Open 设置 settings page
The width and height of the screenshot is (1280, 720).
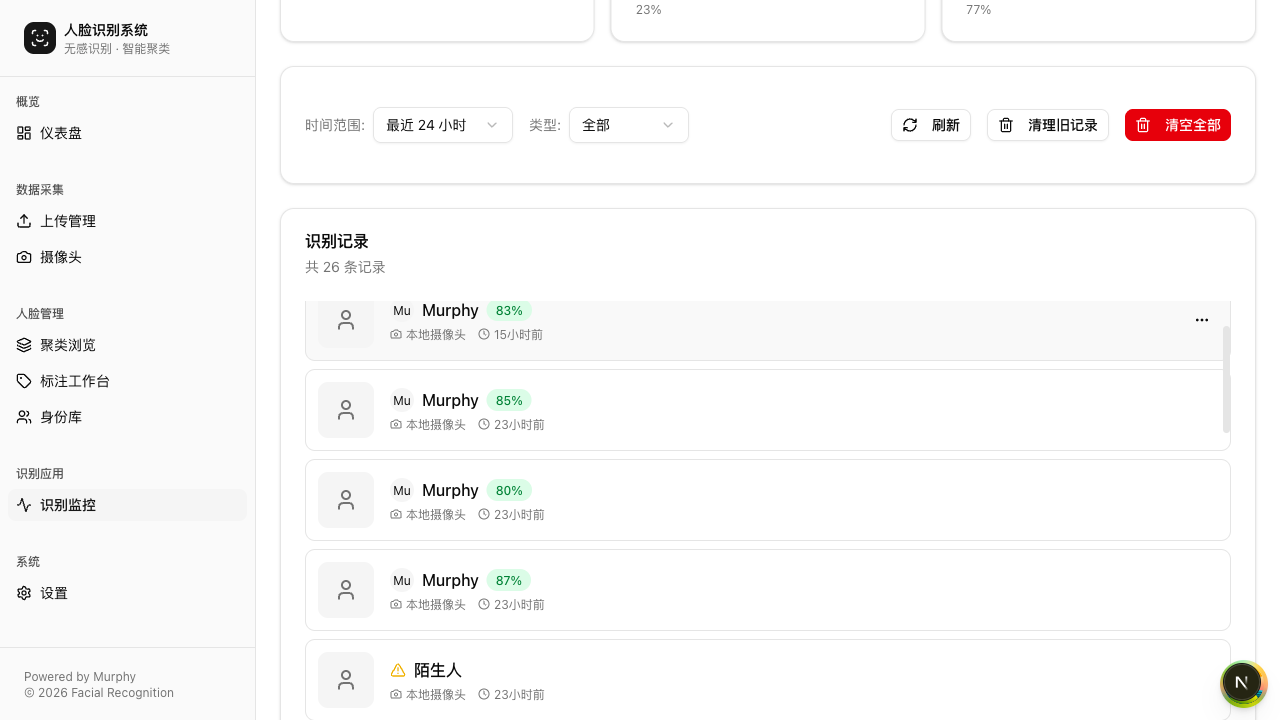point(54,593)
